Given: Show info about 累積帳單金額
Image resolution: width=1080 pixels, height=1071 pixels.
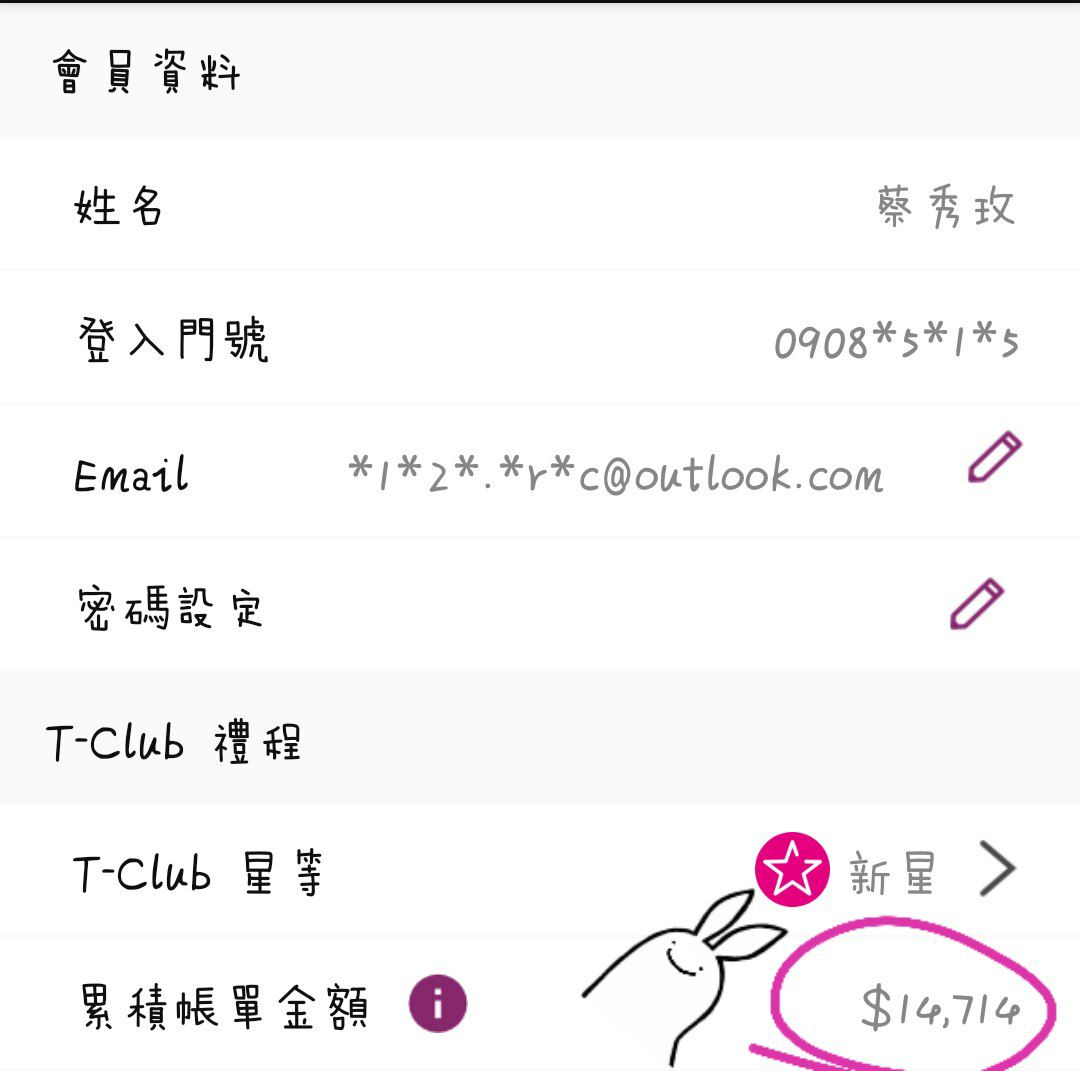Looking at the screenshot, I should (x=437, y=1003).
